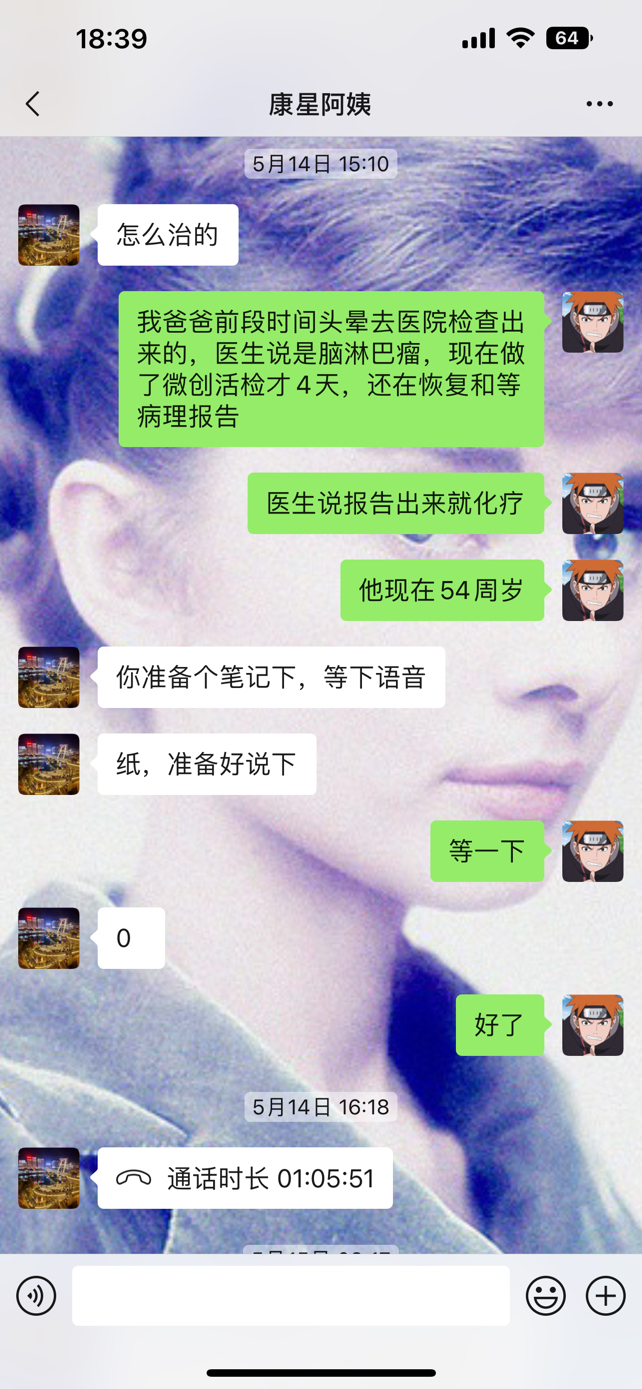Open the plus attachment menu
The width and height of the screenshot is (642, 1389).
point(605,1296)
